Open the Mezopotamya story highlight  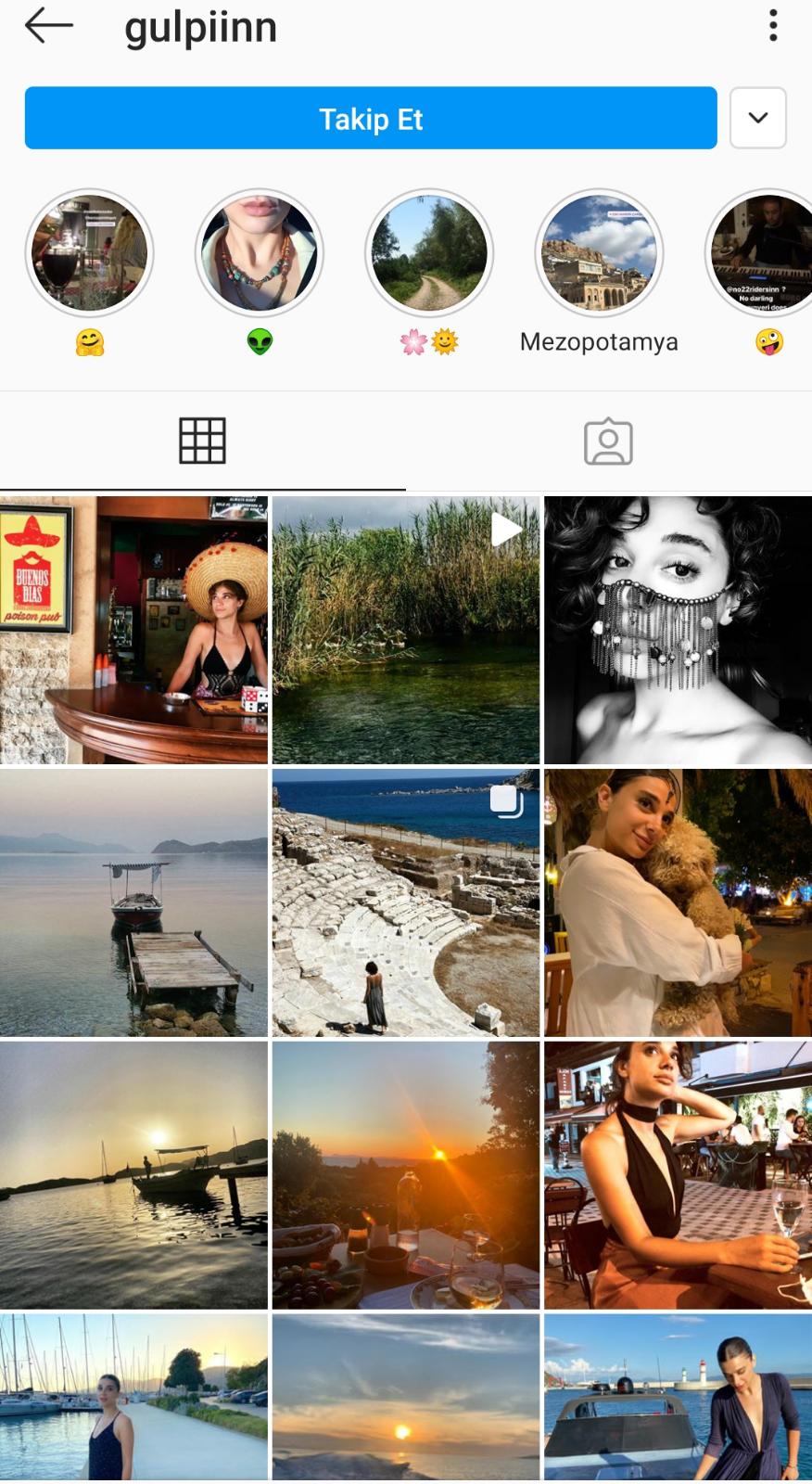coord(600,253)
